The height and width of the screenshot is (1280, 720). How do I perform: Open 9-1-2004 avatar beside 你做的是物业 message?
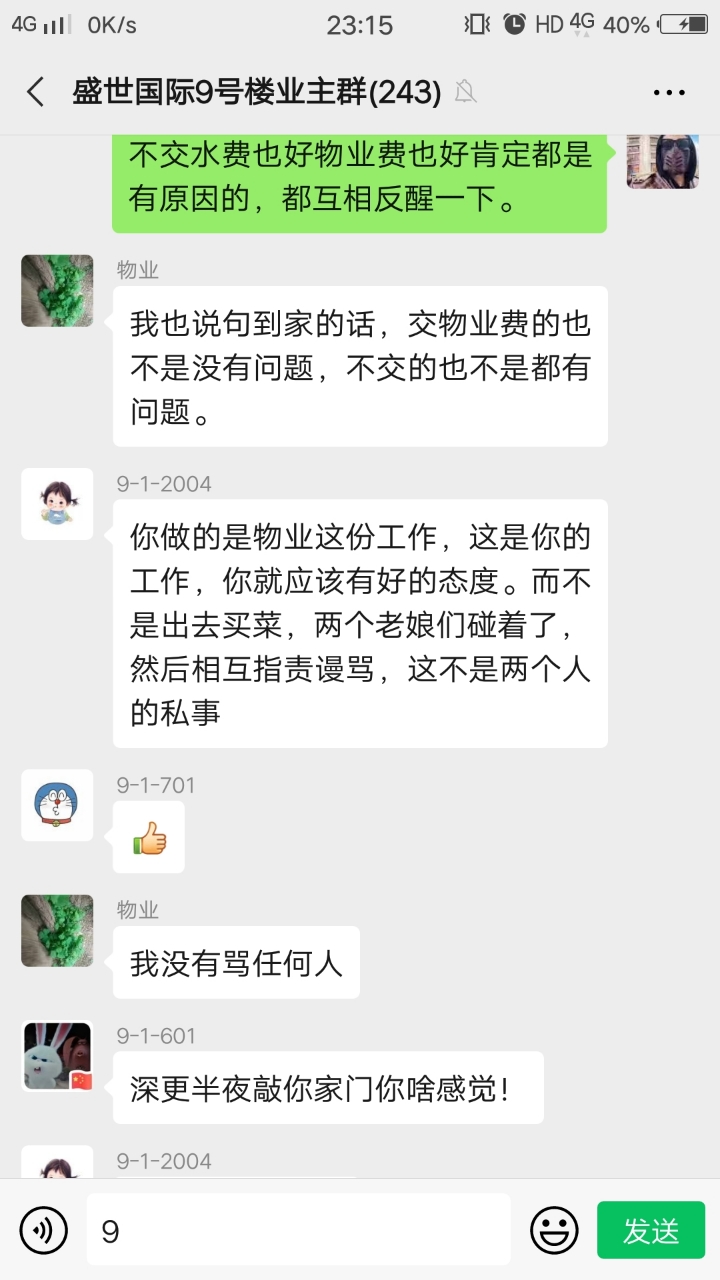[57, 504]
